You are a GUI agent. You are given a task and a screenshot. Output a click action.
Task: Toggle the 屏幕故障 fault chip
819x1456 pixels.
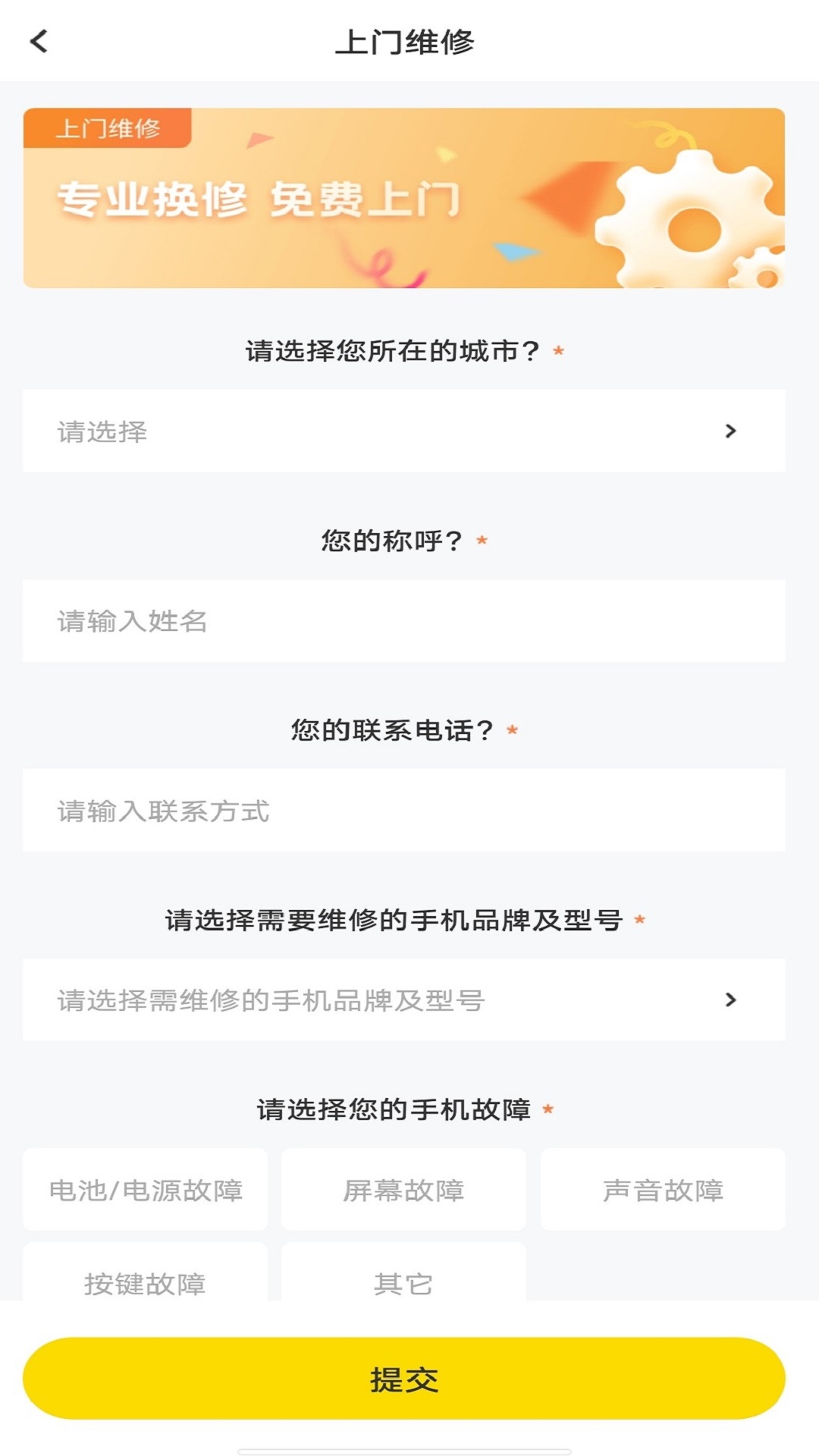point(403,1189)
